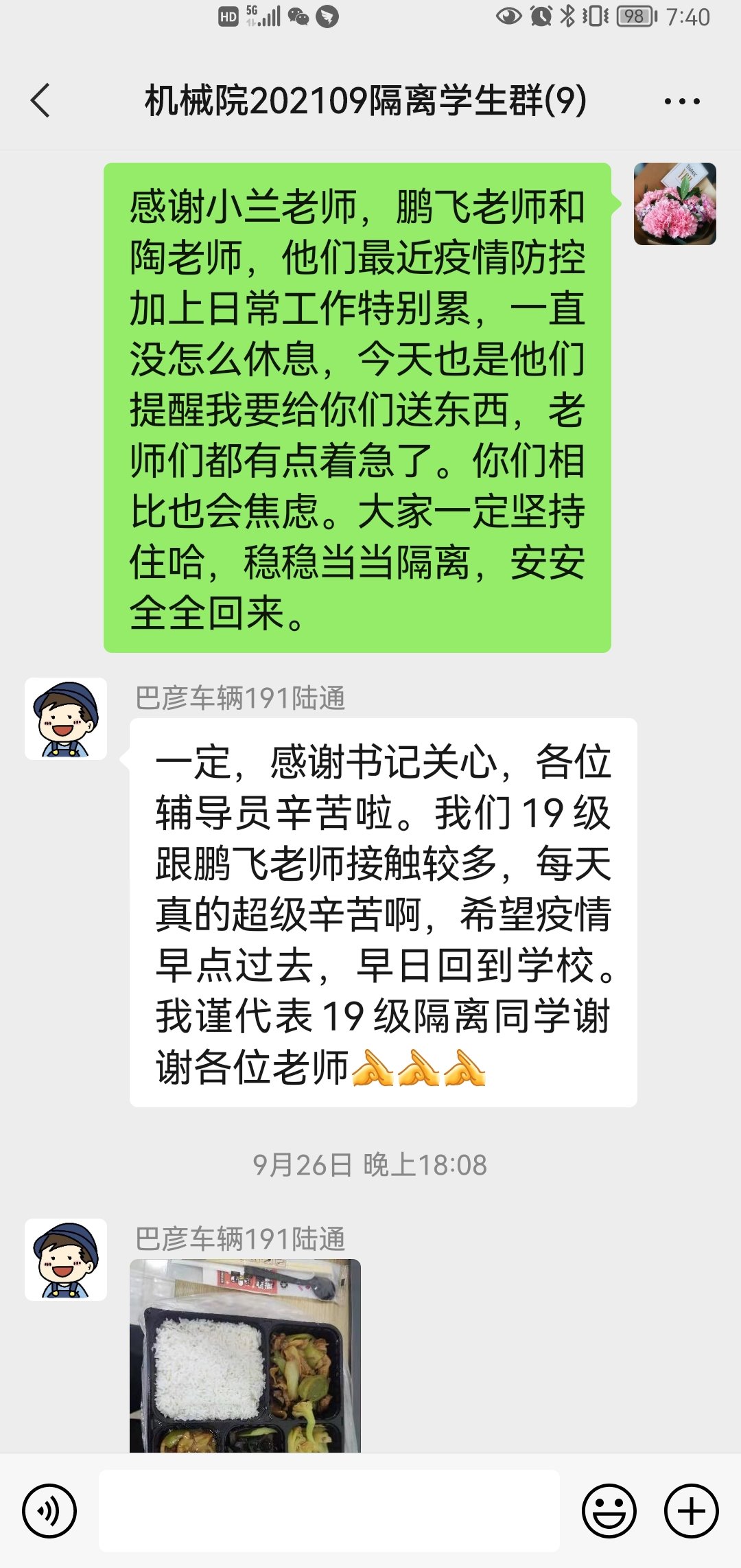Switch to voice message input
Image resolution: width=741 pixels, height=1568 pixels.
(x=49, y=1510)
